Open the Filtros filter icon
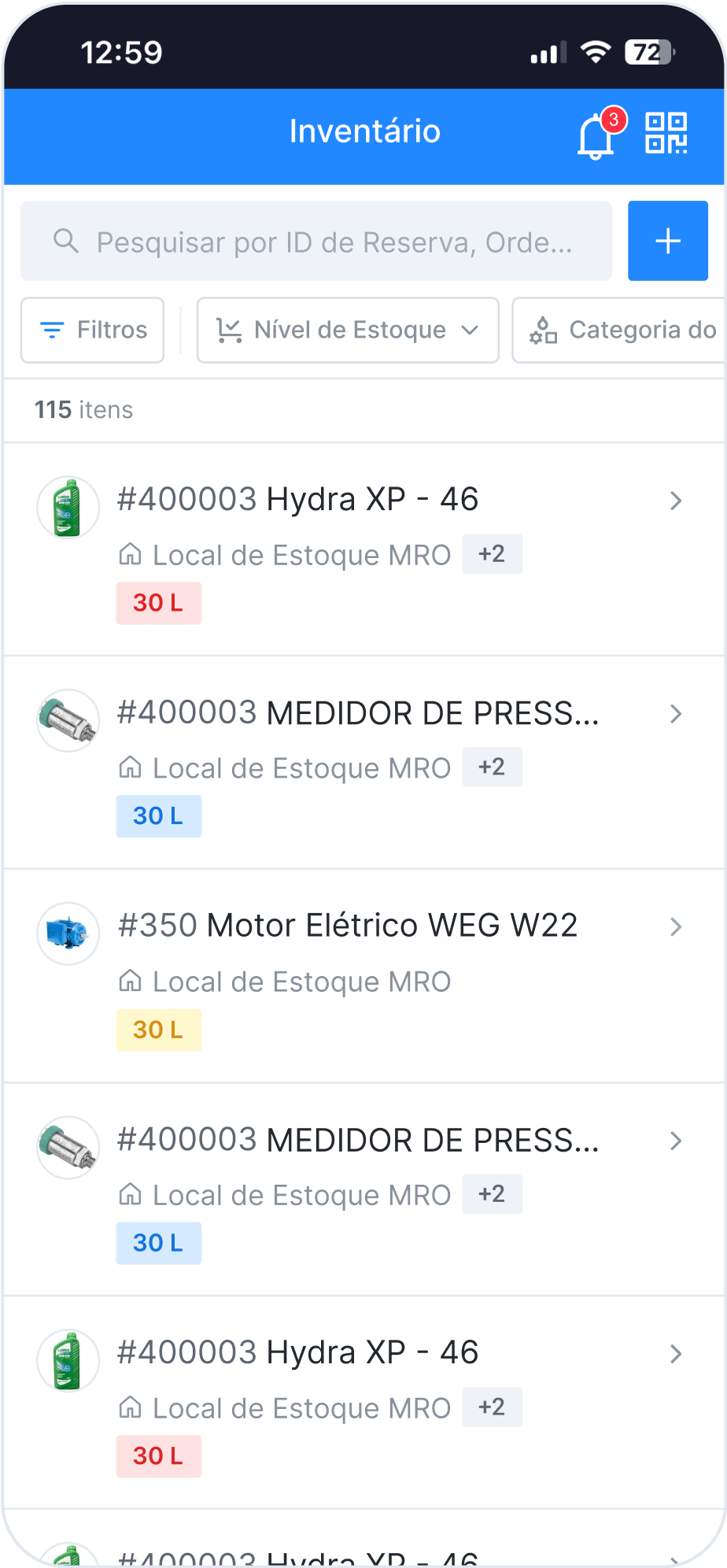 50,330
